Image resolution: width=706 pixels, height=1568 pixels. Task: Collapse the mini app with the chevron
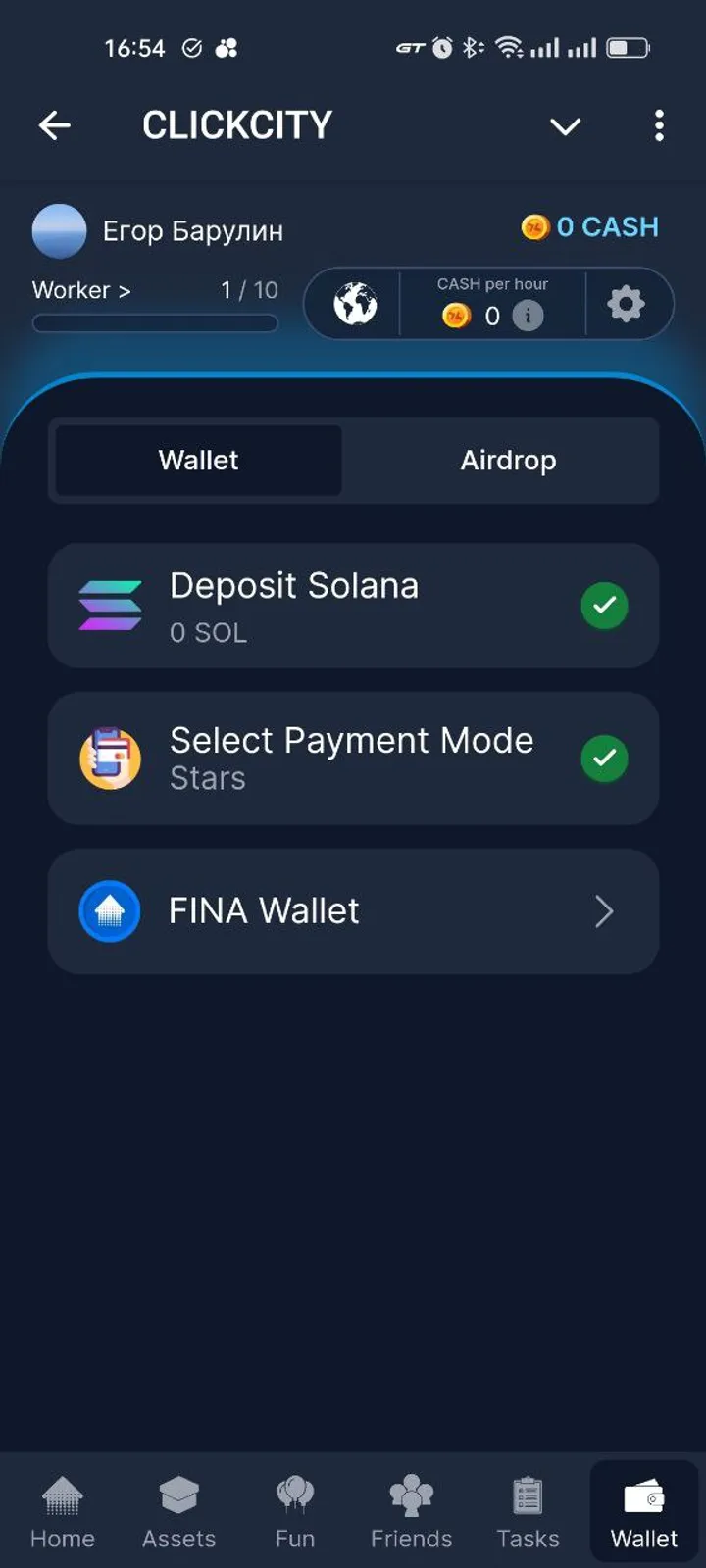pos(565,126)
